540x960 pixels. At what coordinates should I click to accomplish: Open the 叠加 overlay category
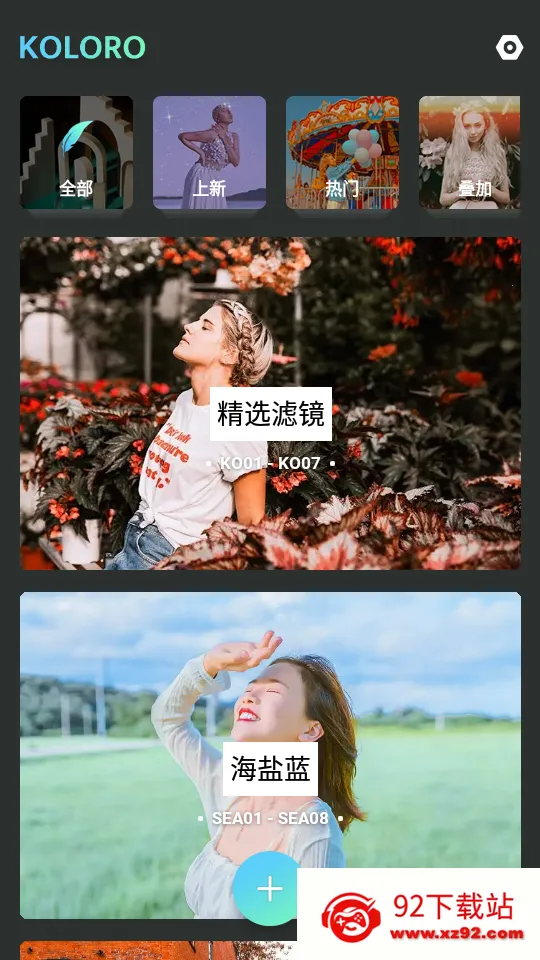coord(470,152)
